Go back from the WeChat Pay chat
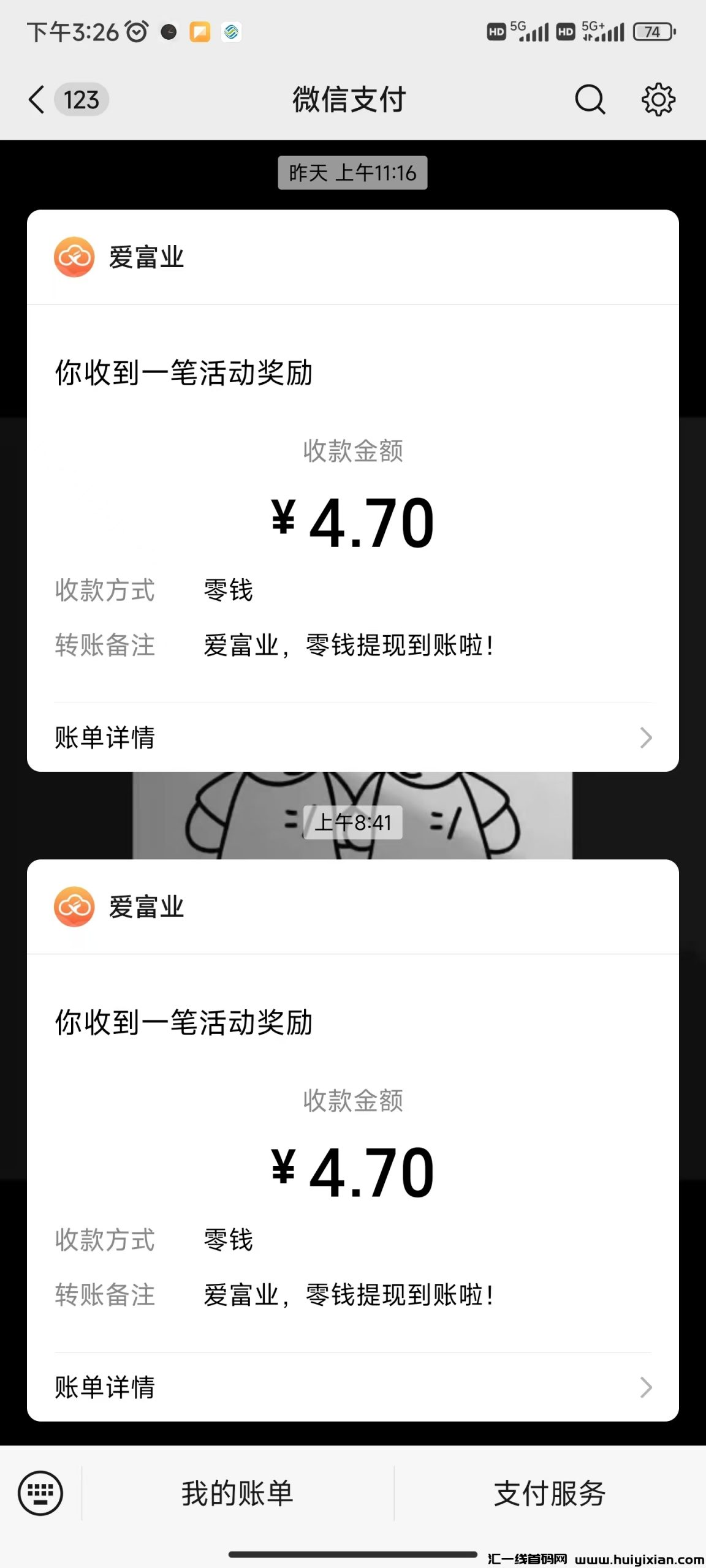Viewport: 706px width, 1568px height. click(37, 100)
